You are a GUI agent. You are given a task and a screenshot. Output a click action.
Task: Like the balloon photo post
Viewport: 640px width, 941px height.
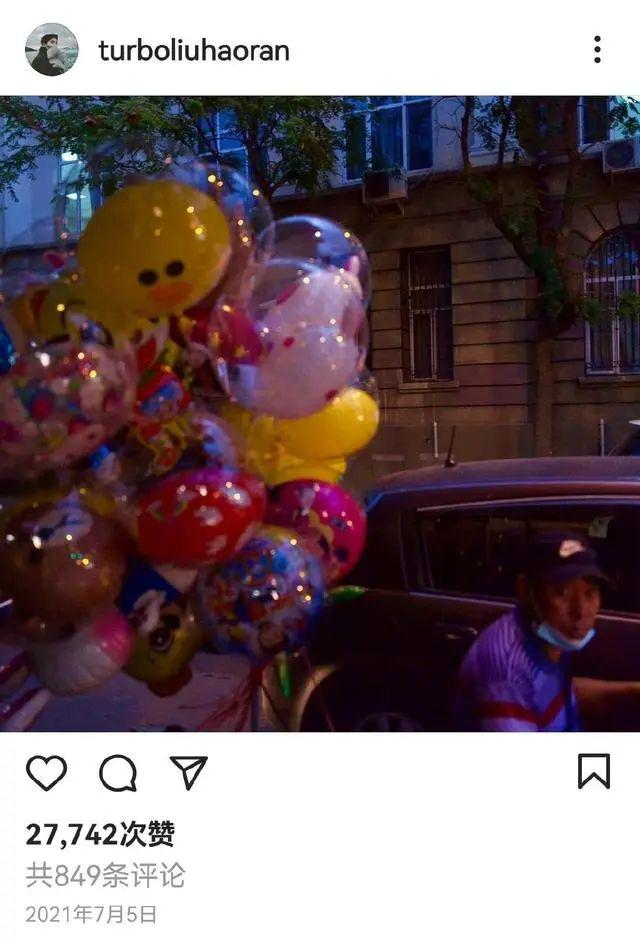[46, 772]
